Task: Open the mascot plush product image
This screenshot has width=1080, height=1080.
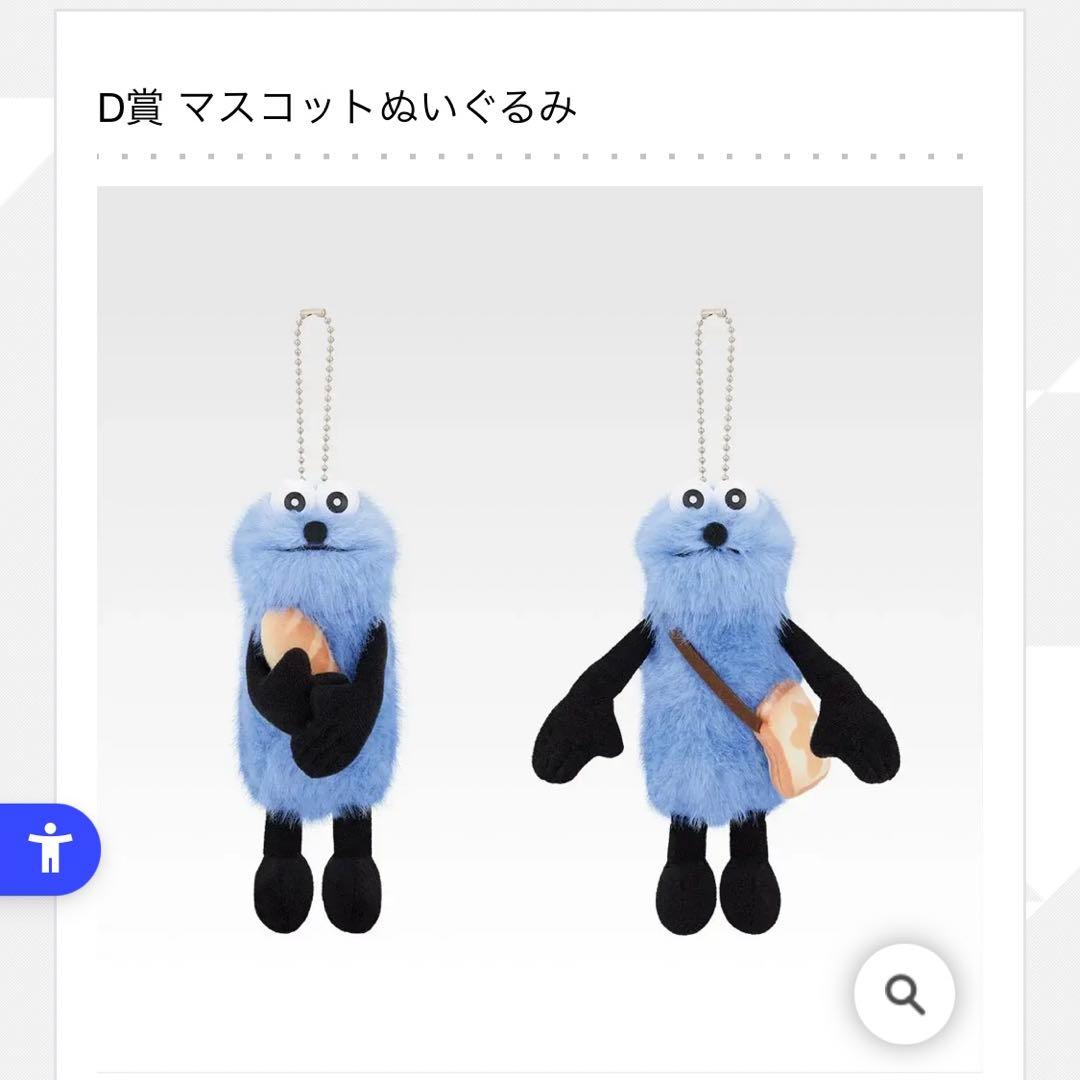Action: pyautogui.click(x=540, y=620)
